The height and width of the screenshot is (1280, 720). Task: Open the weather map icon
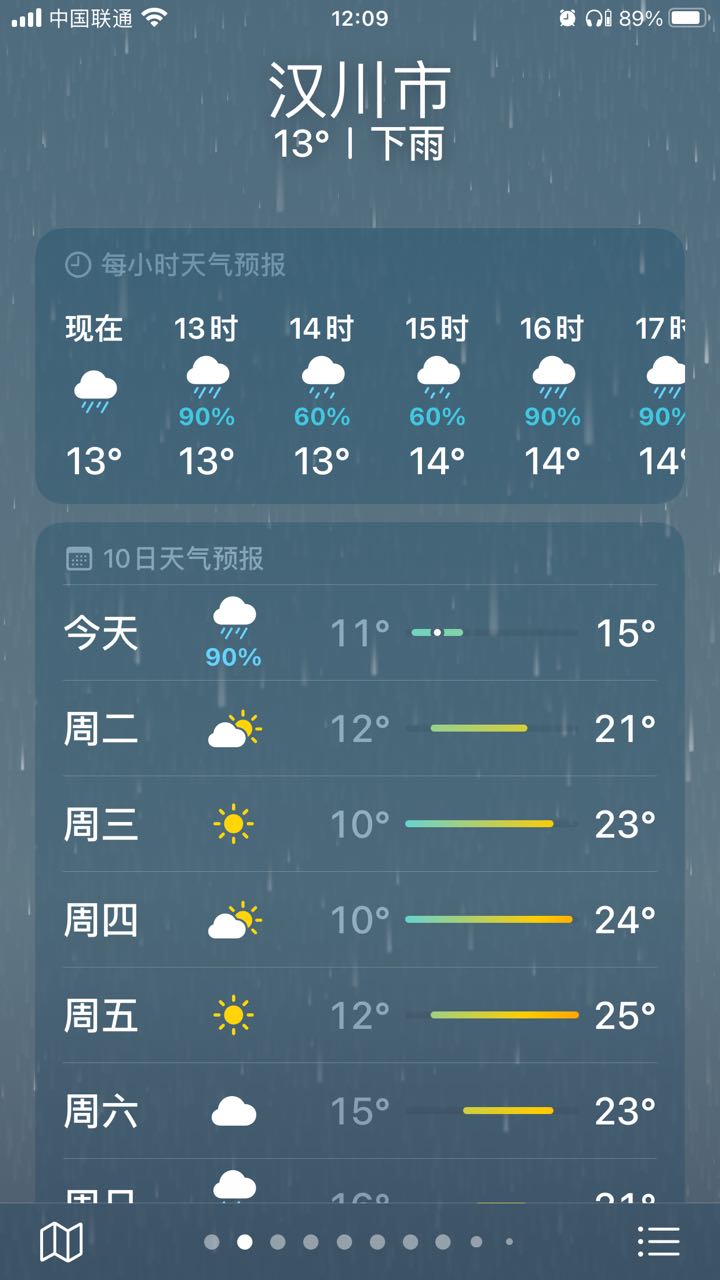click(61, 1242)
